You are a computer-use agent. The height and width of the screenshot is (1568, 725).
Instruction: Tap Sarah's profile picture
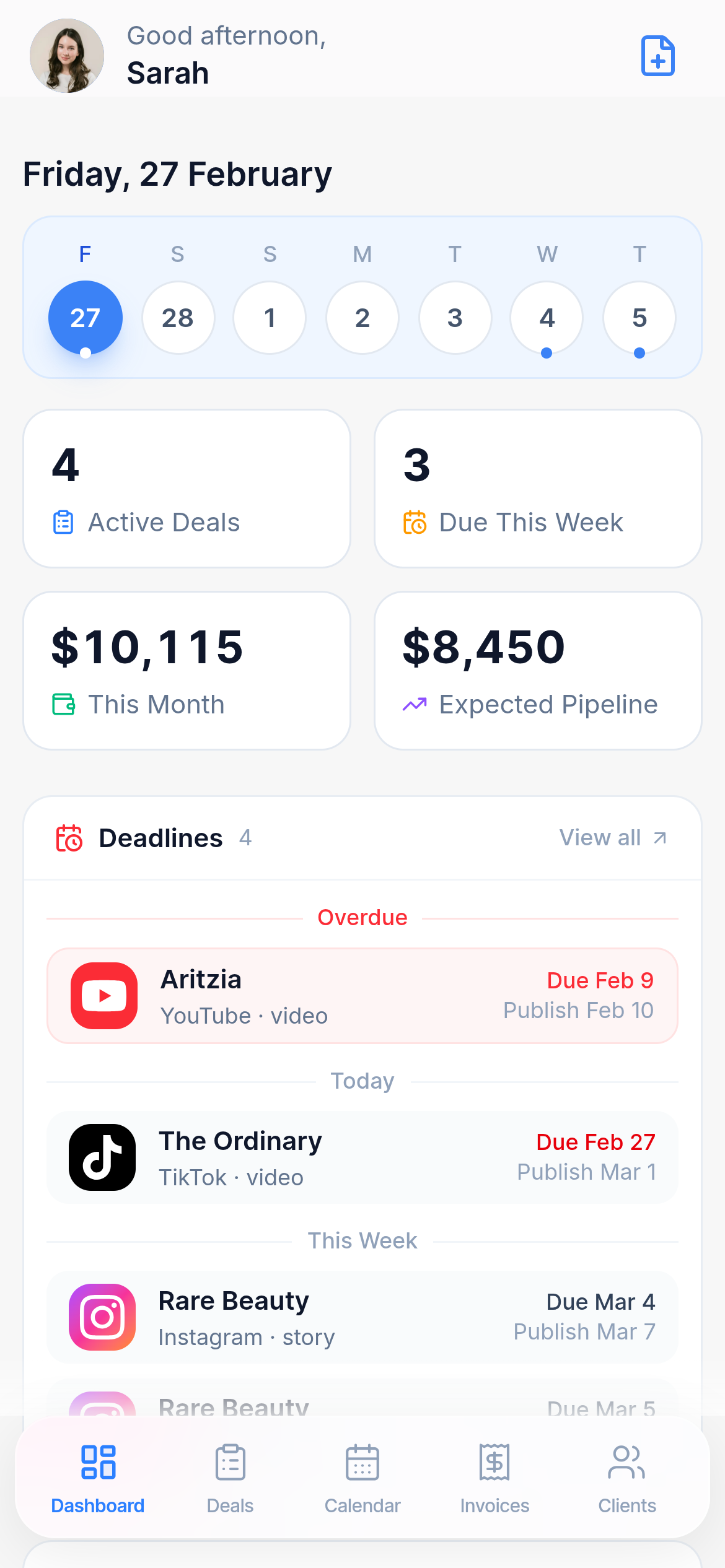(67, 56)
